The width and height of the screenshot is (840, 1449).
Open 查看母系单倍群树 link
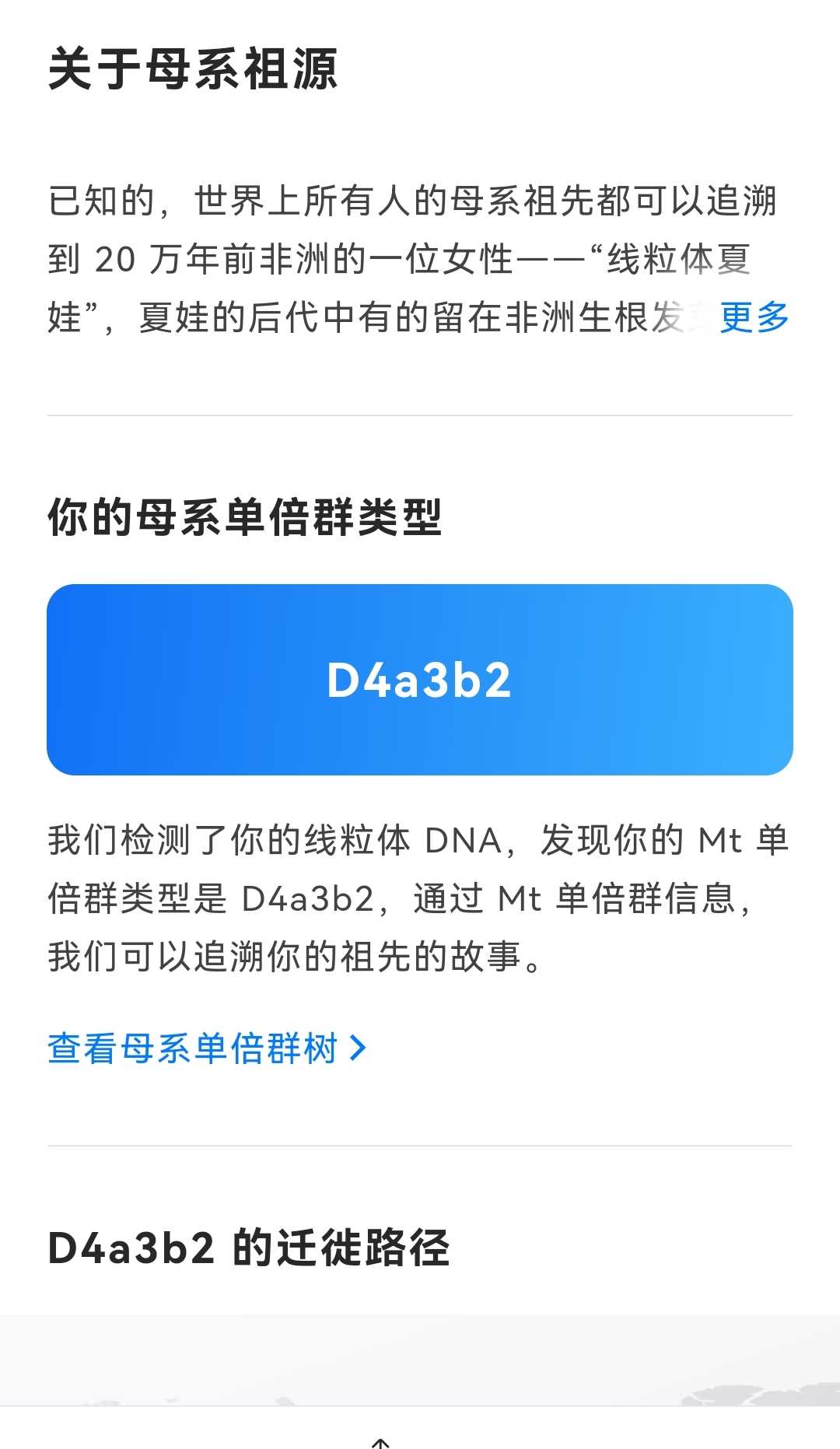pos(206,1048)
